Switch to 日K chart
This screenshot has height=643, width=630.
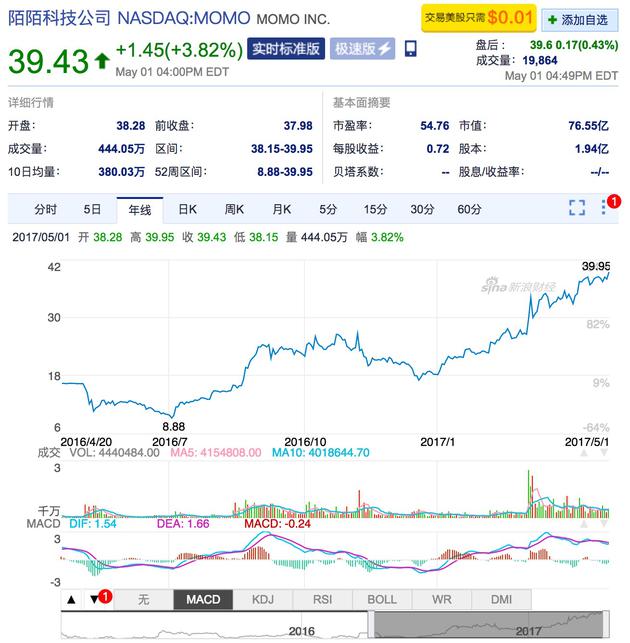(x=187, y=209)
